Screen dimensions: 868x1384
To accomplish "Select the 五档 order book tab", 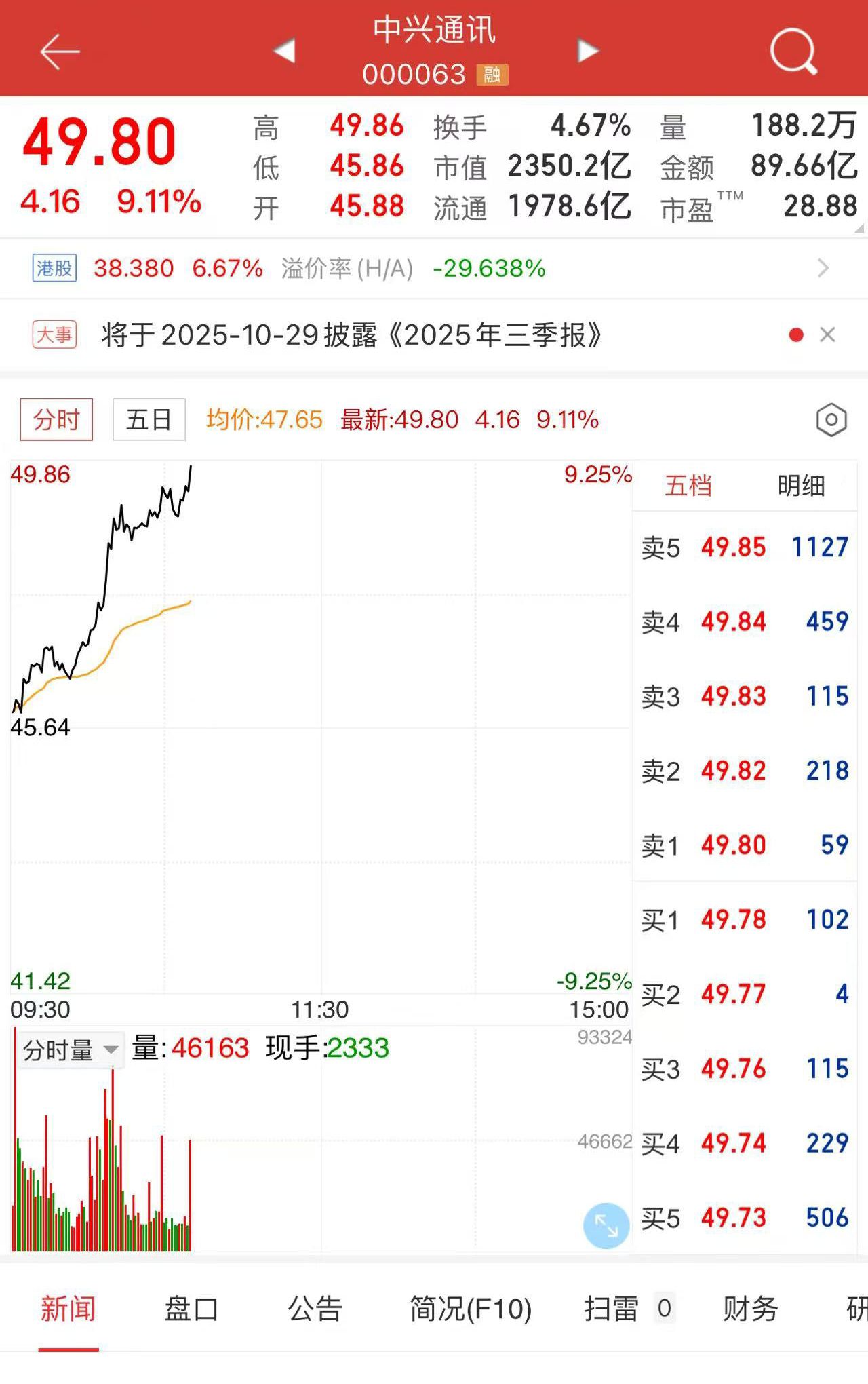I will pyautogui.click(x=688, y=486).
